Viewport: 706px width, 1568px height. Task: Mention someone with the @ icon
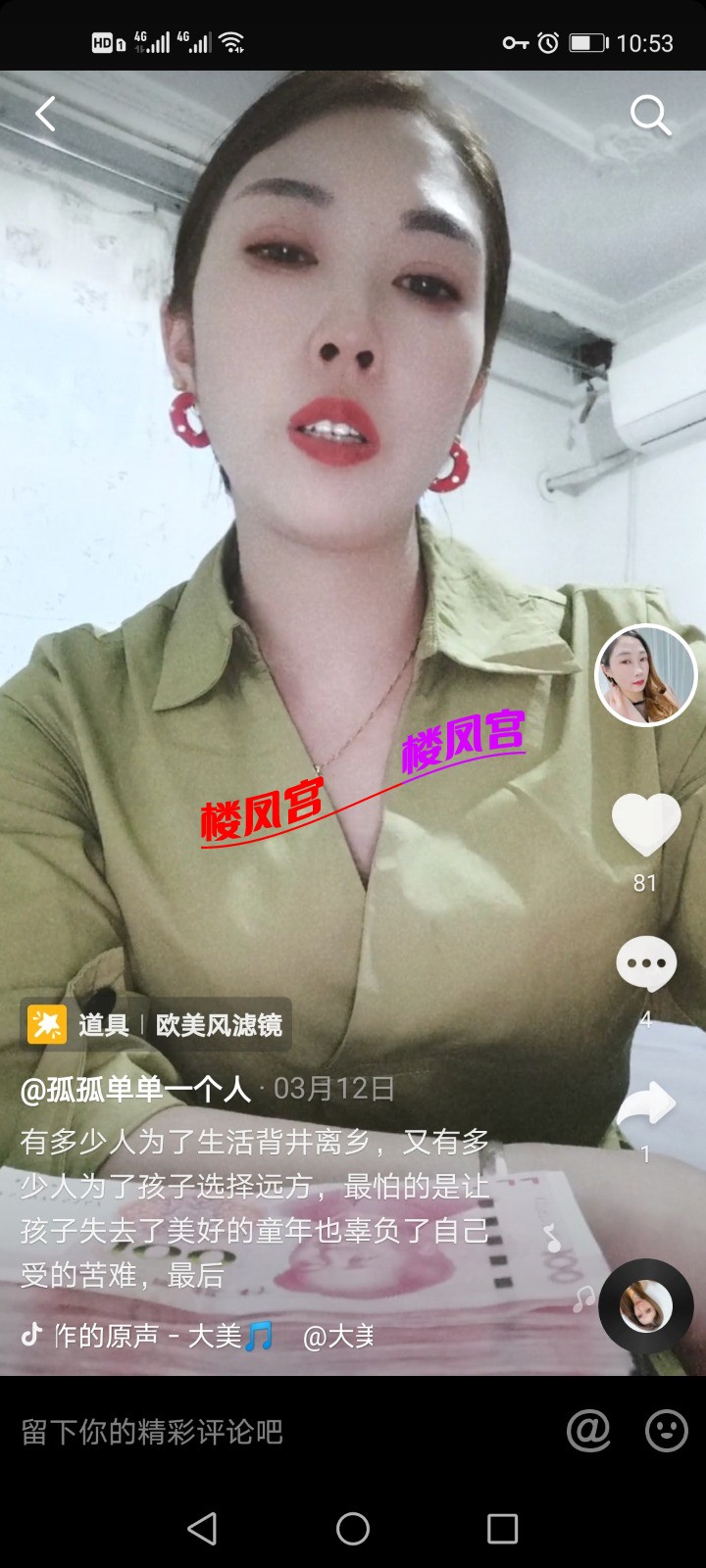click(x=588, y=1432)
